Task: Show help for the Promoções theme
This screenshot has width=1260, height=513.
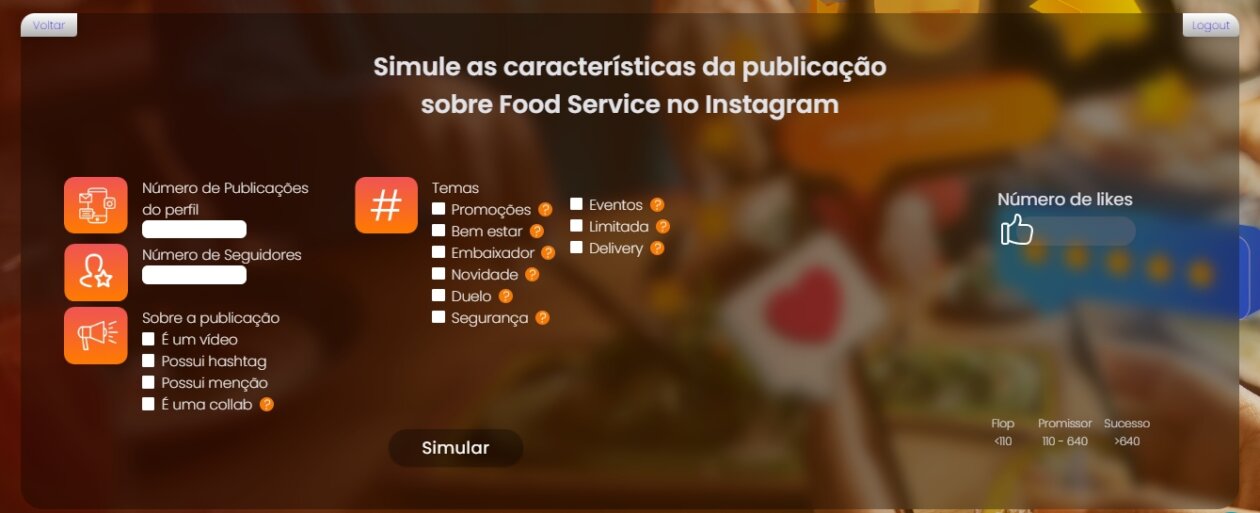Action: (545, 210)
